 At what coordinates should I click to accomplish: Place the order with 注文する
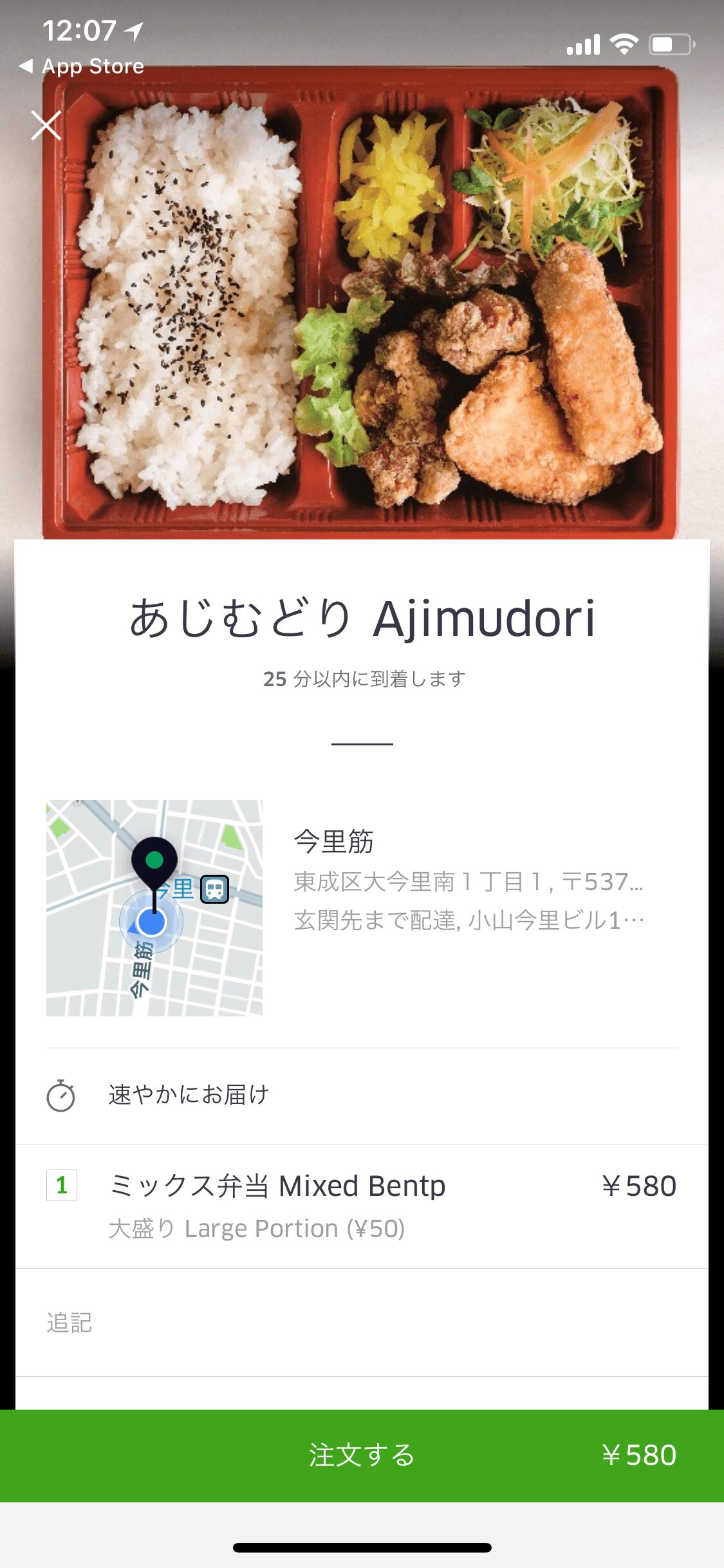pos(362,1455)
